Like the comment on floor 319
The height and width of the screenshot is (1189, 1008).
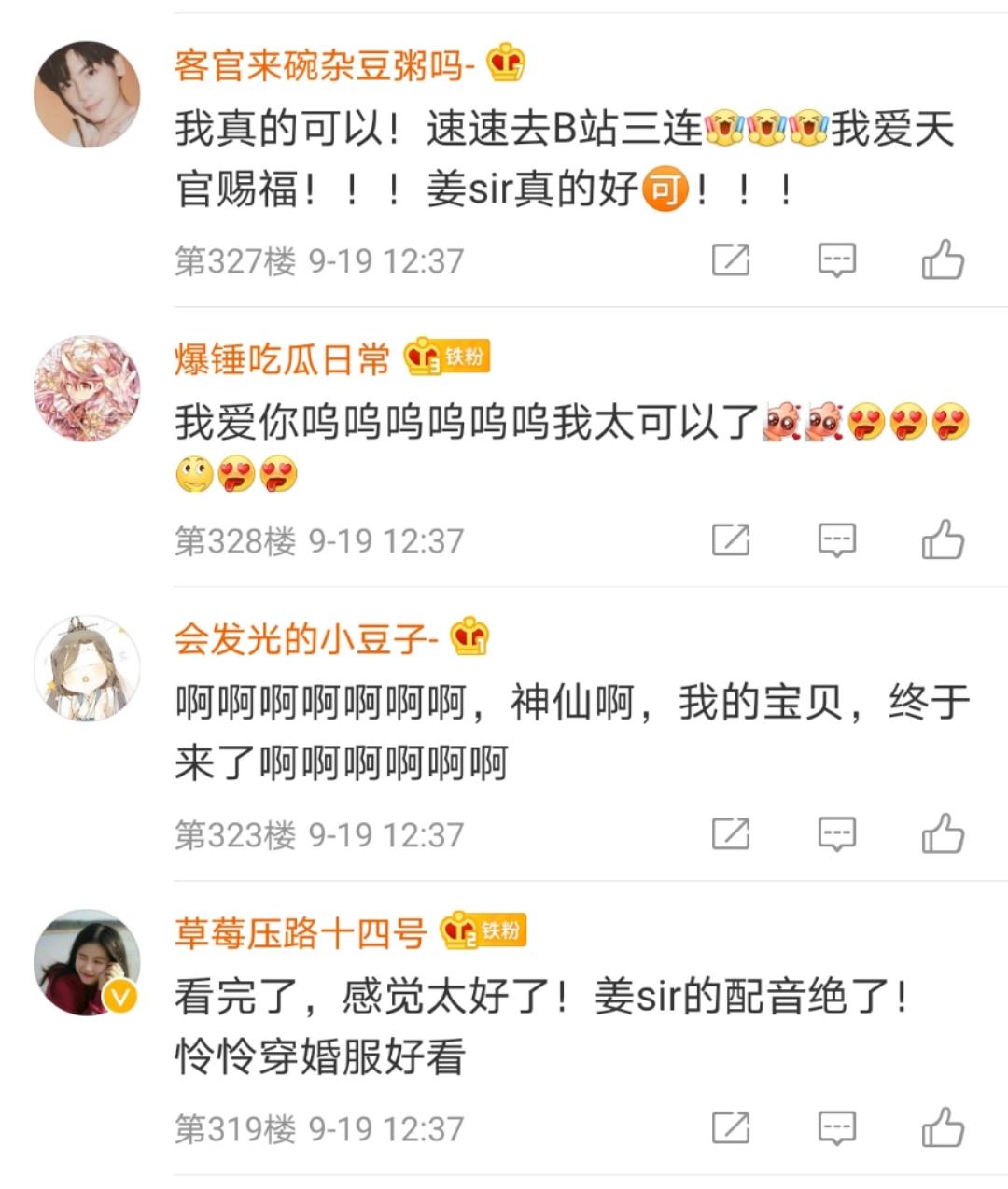943,1127
